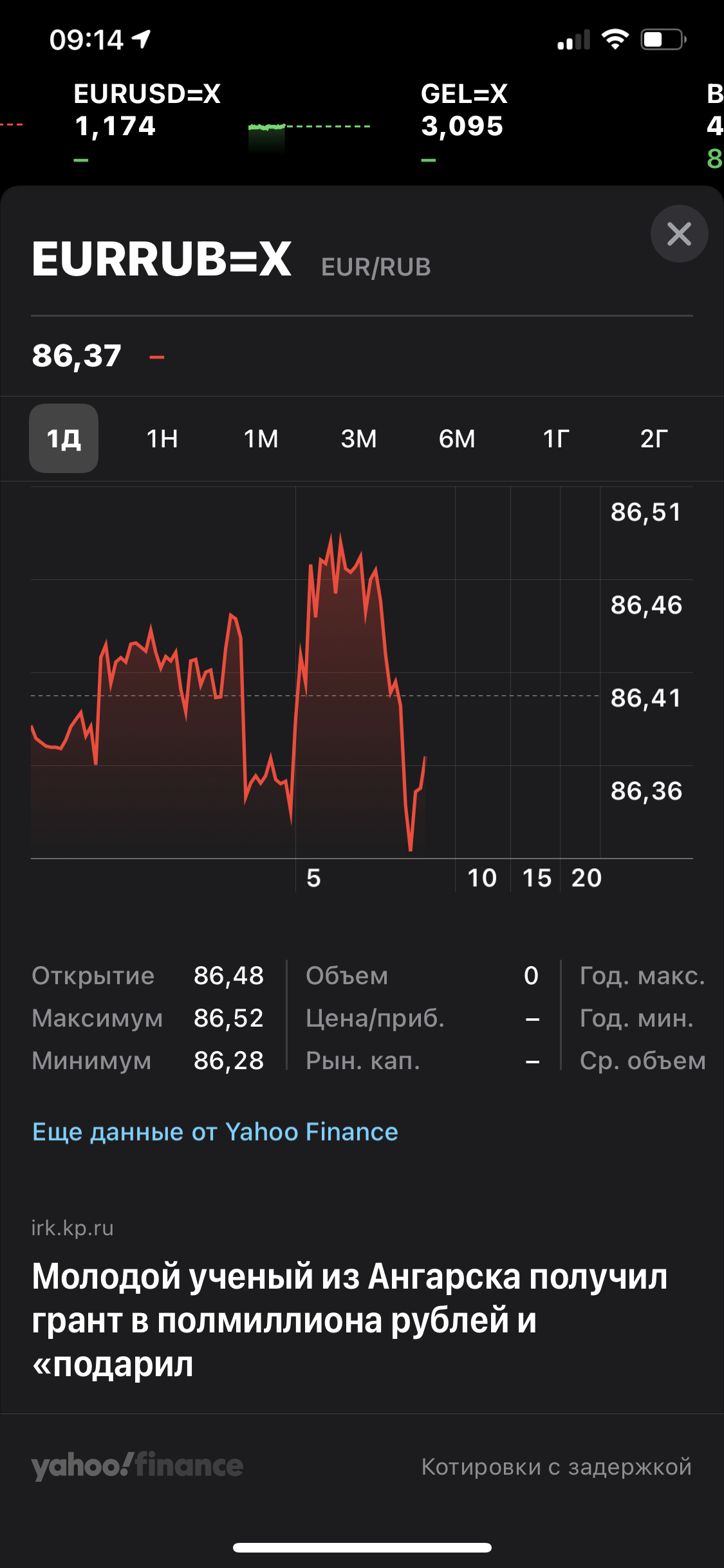The image size is (724, 1568).
Task: Open Еще данные от Yahoo Finance link
Action: 215,1132
